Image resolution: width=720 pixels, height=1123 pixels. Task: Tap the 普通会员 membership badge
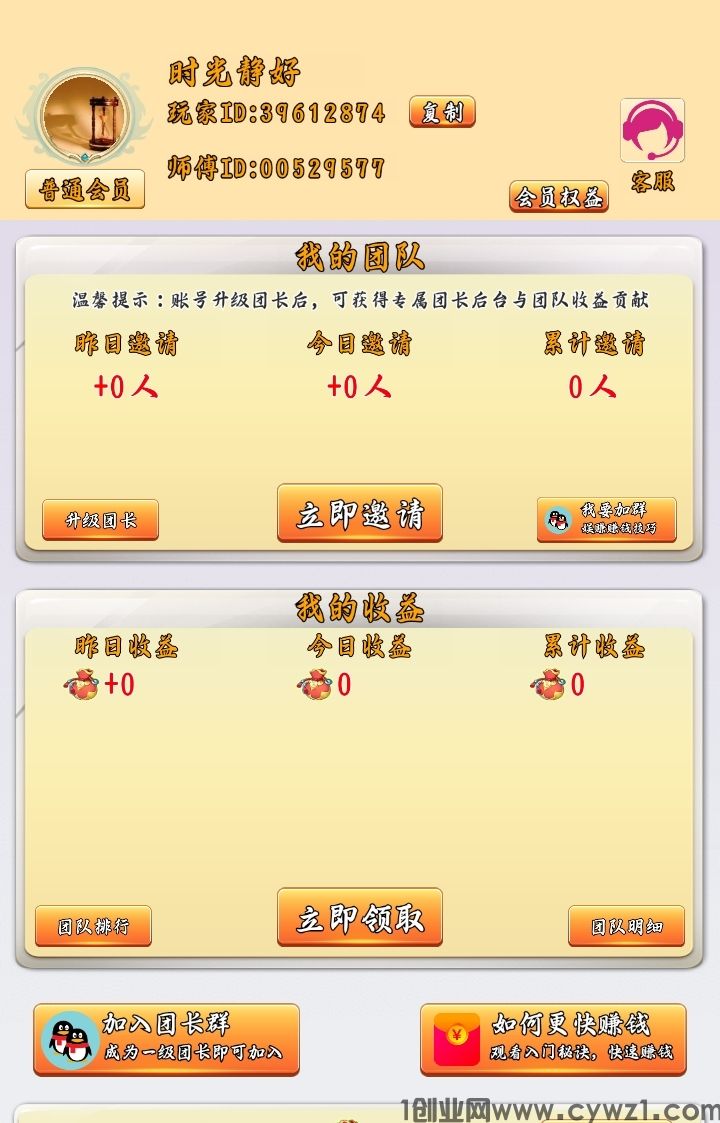[85, 189]
